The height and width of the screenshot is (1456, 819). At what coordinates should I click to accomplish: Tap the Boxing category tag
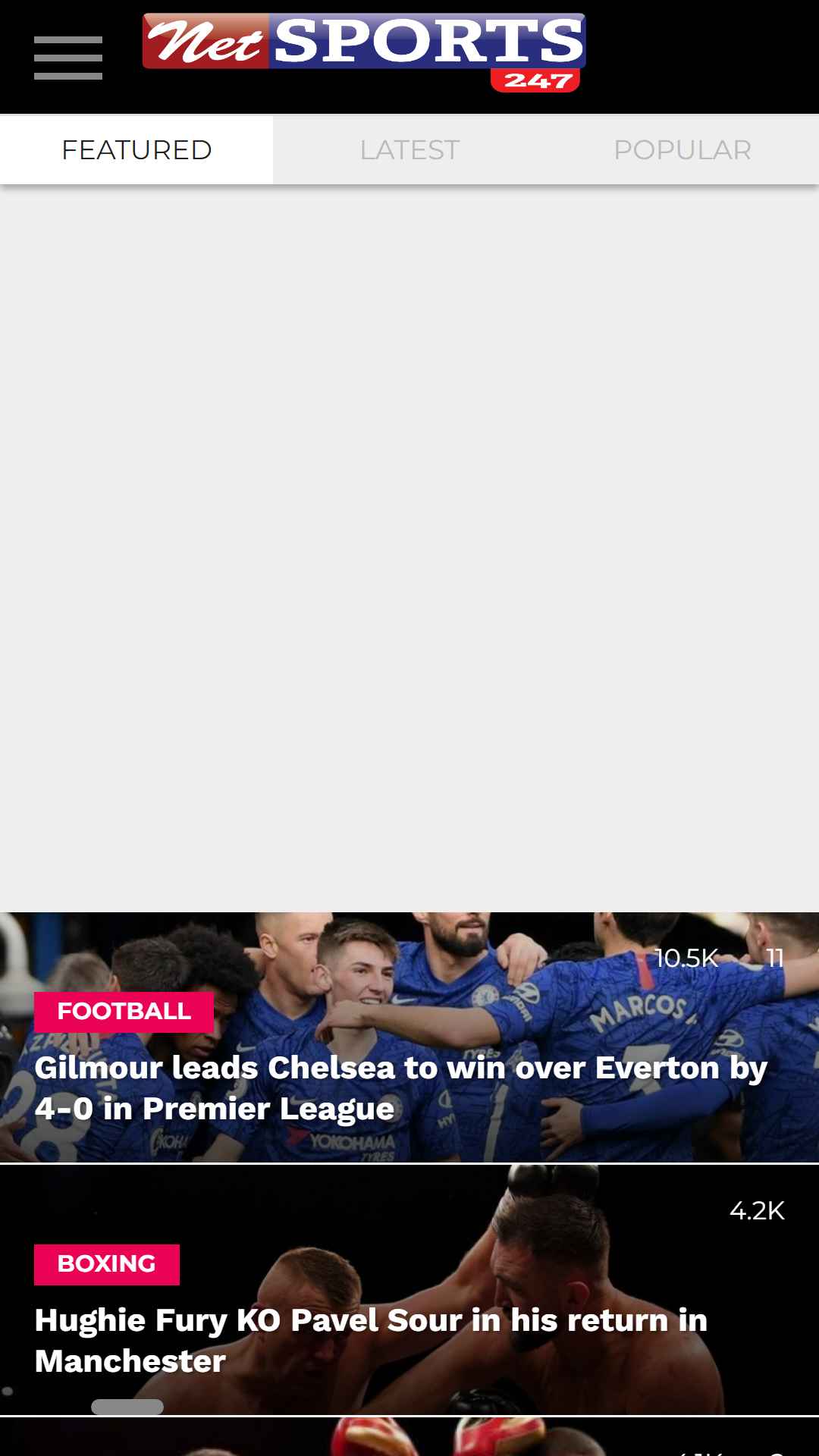[x=107, y=1264]
